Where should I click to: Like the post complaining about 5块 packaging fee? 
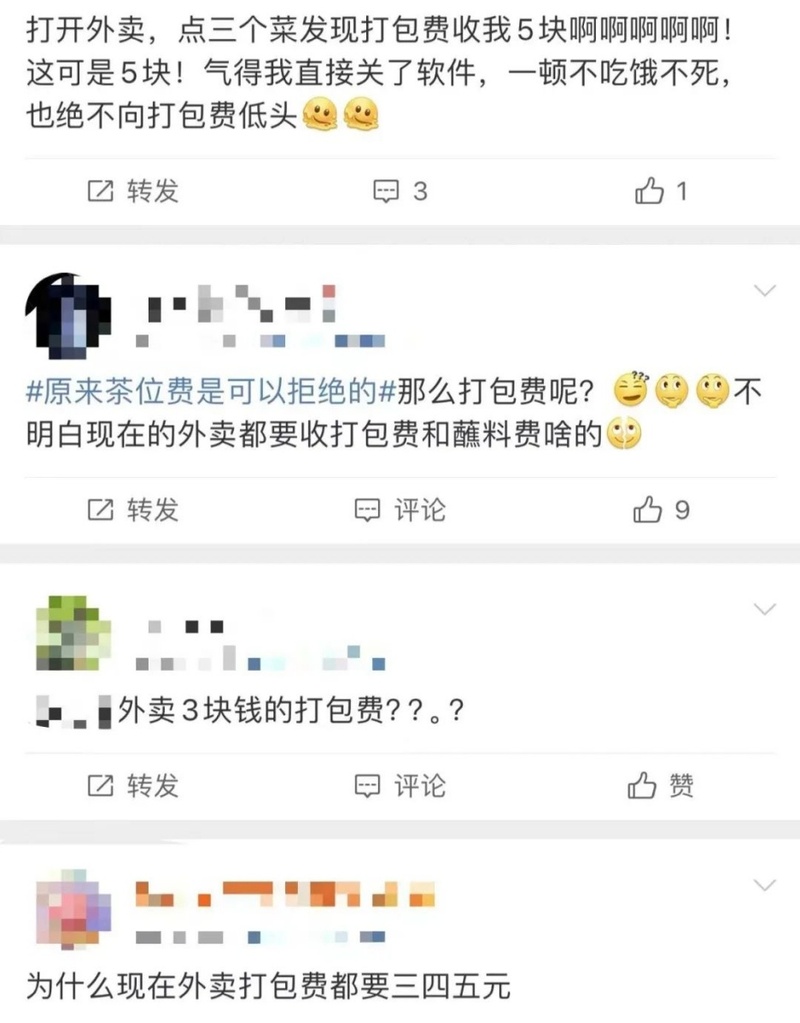[x=661, y=191]
